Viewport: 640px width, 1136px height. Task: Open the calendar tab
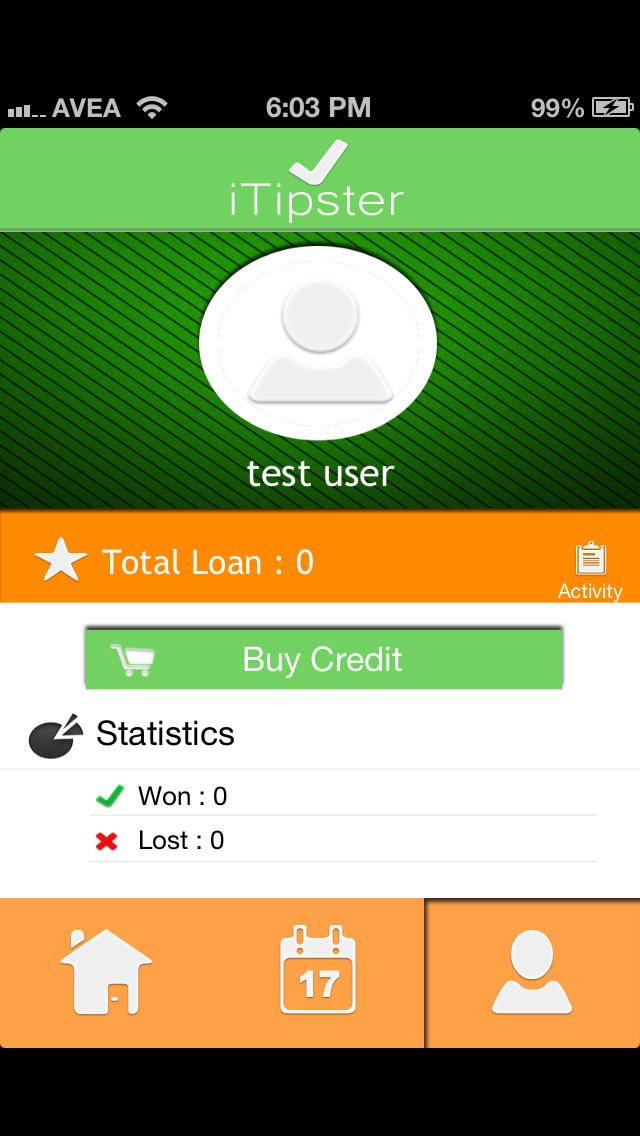(x=318, y=969)
